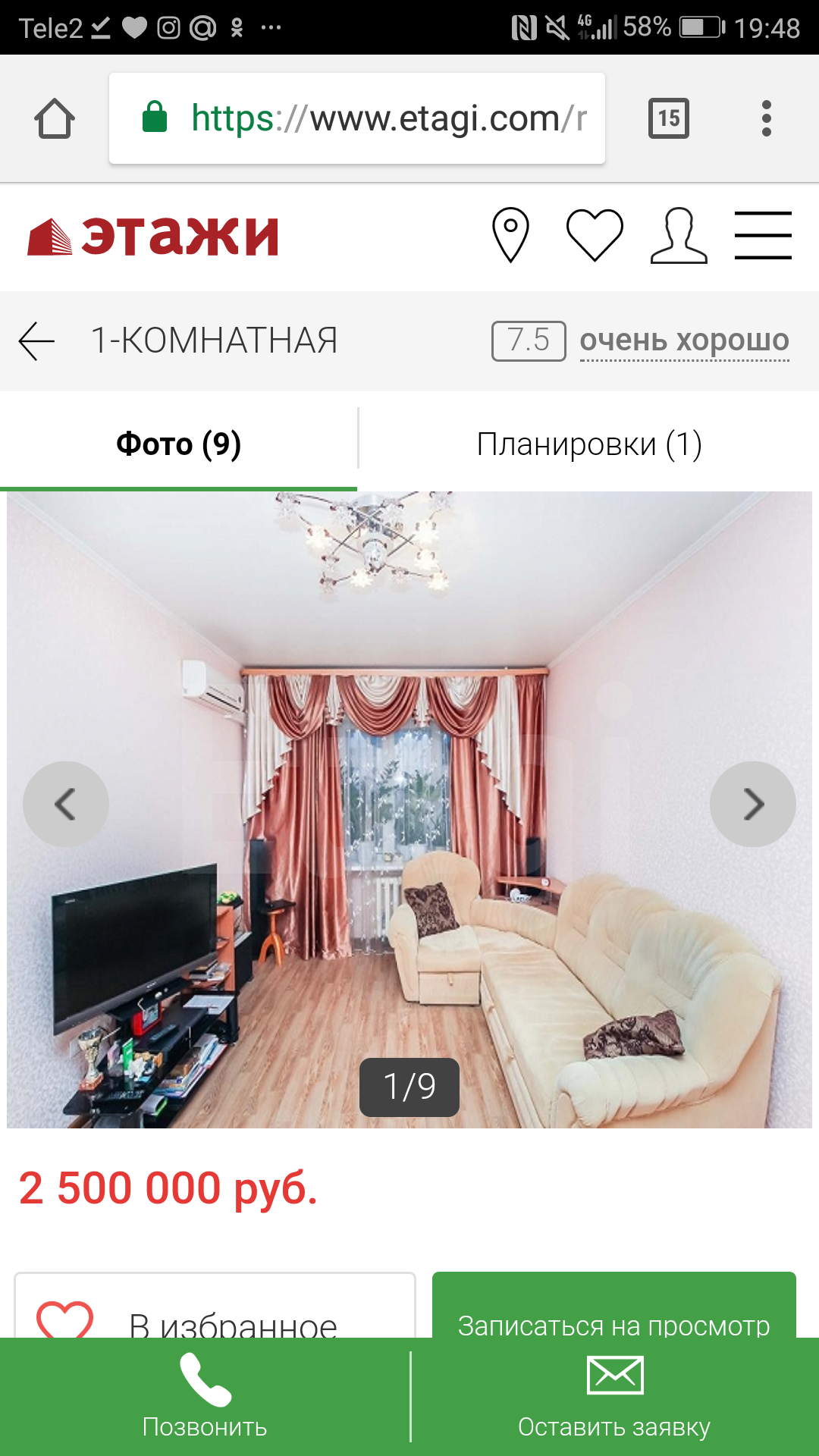The image size is (819, 1456).
Task: Go back from 1-комнатная listing
Action: [x=36, y=340]
